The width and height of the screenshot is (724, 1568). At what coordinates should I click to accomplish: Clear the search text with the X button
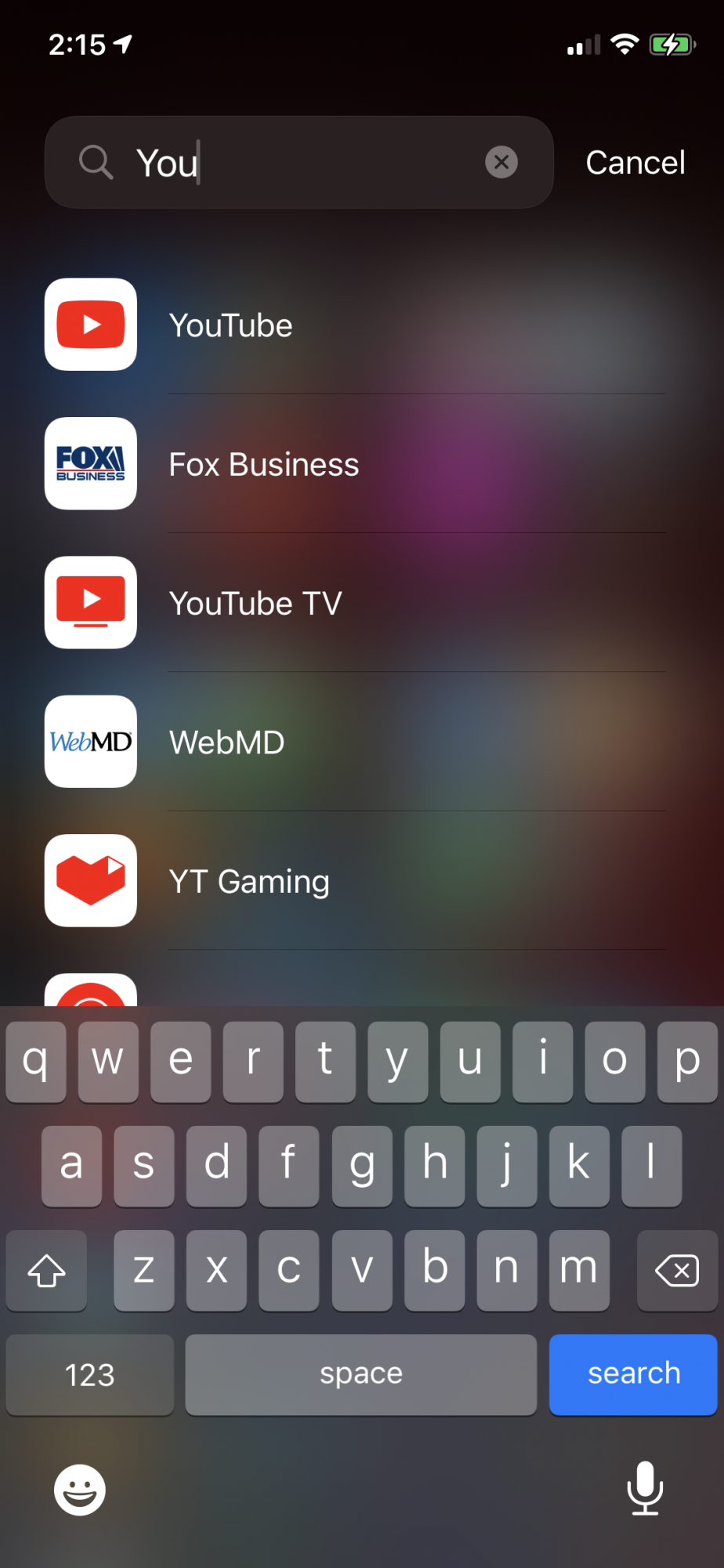click(x=501, y=162)
